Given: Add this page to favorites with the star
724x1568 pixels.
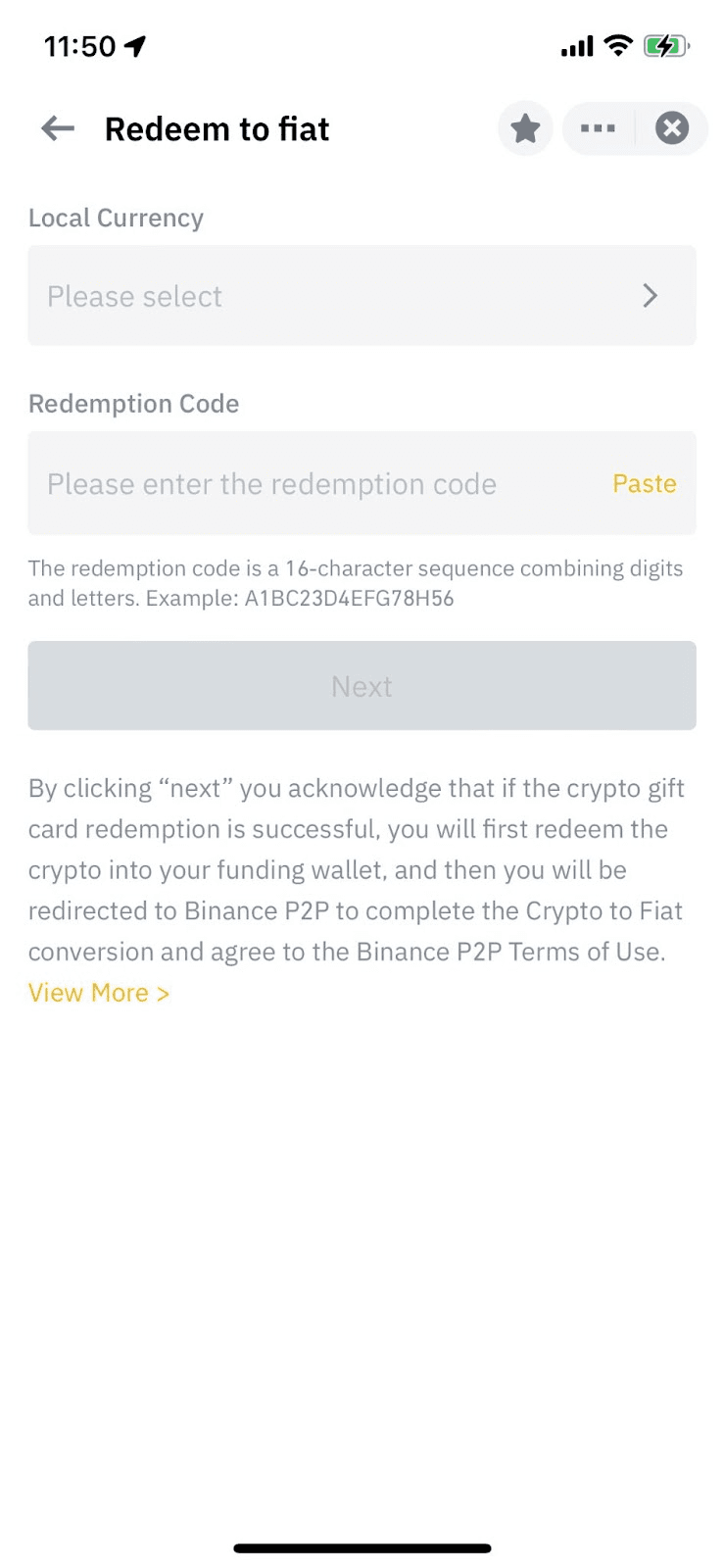Looking at the screenshot, I should [x=525, y=128].
